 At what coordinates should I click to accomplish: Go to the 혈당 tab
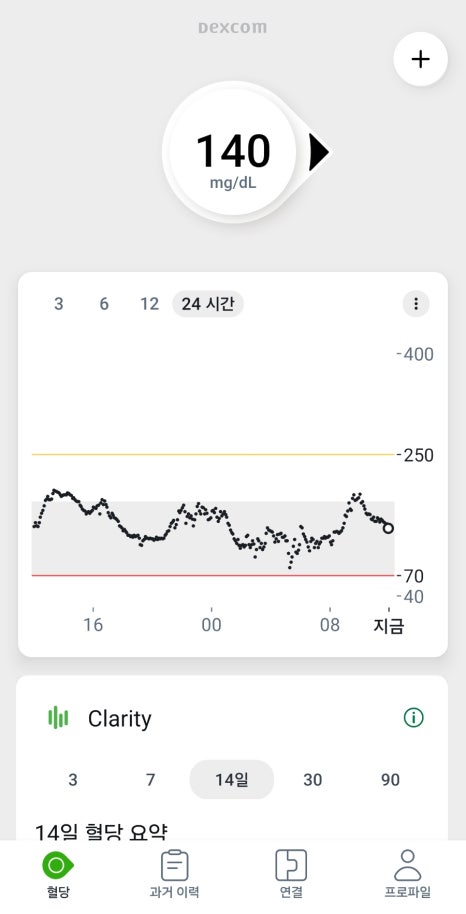click(58, 874)
